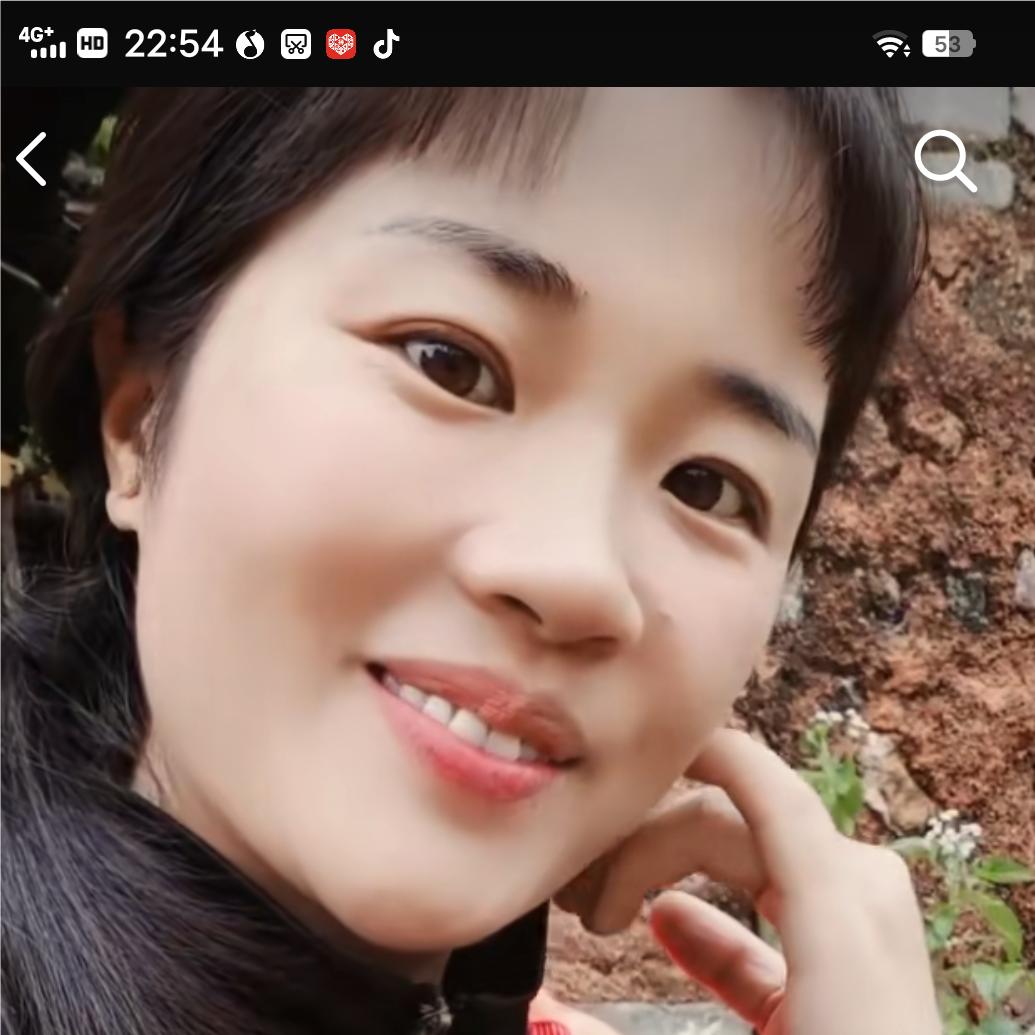The image size is (1035, 1035).
Task: Open search with the magnifier icon
Action: coord(944,160)
